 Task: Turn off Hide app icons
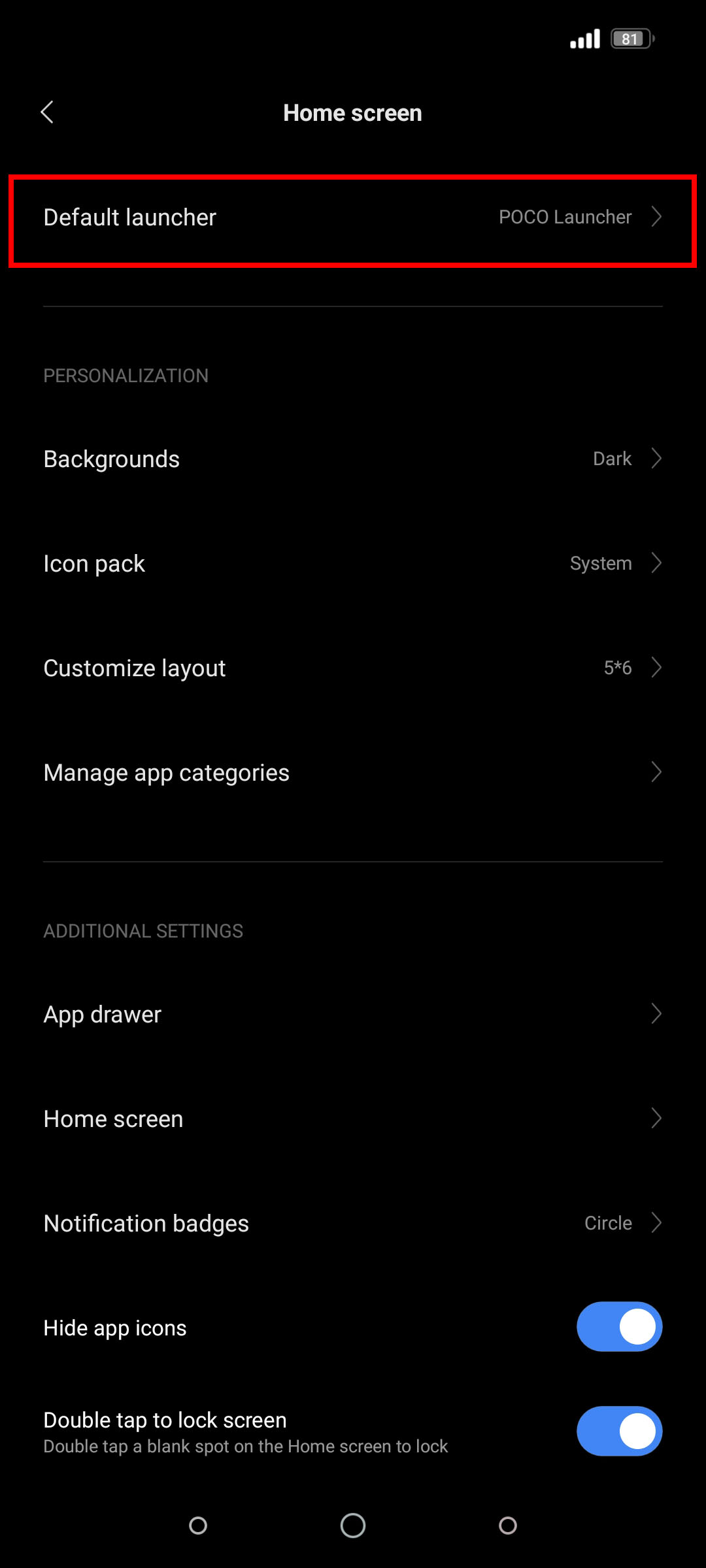(x=619, y=1327)
